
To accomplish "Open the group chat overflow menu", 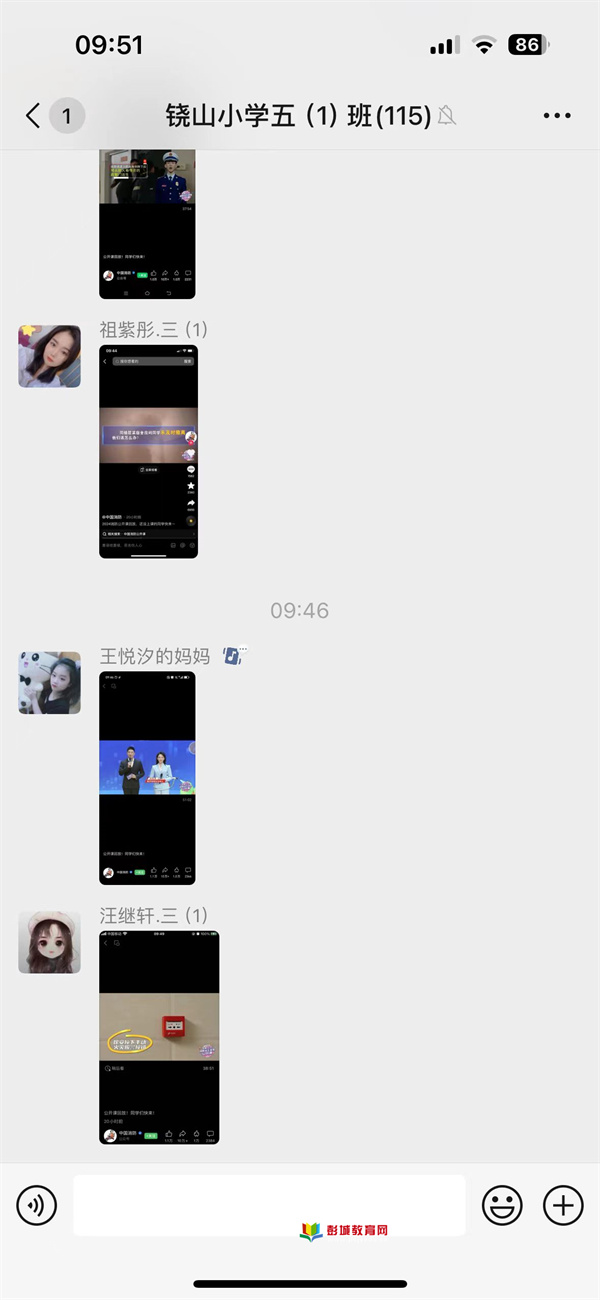I will (x=556, y=116).
